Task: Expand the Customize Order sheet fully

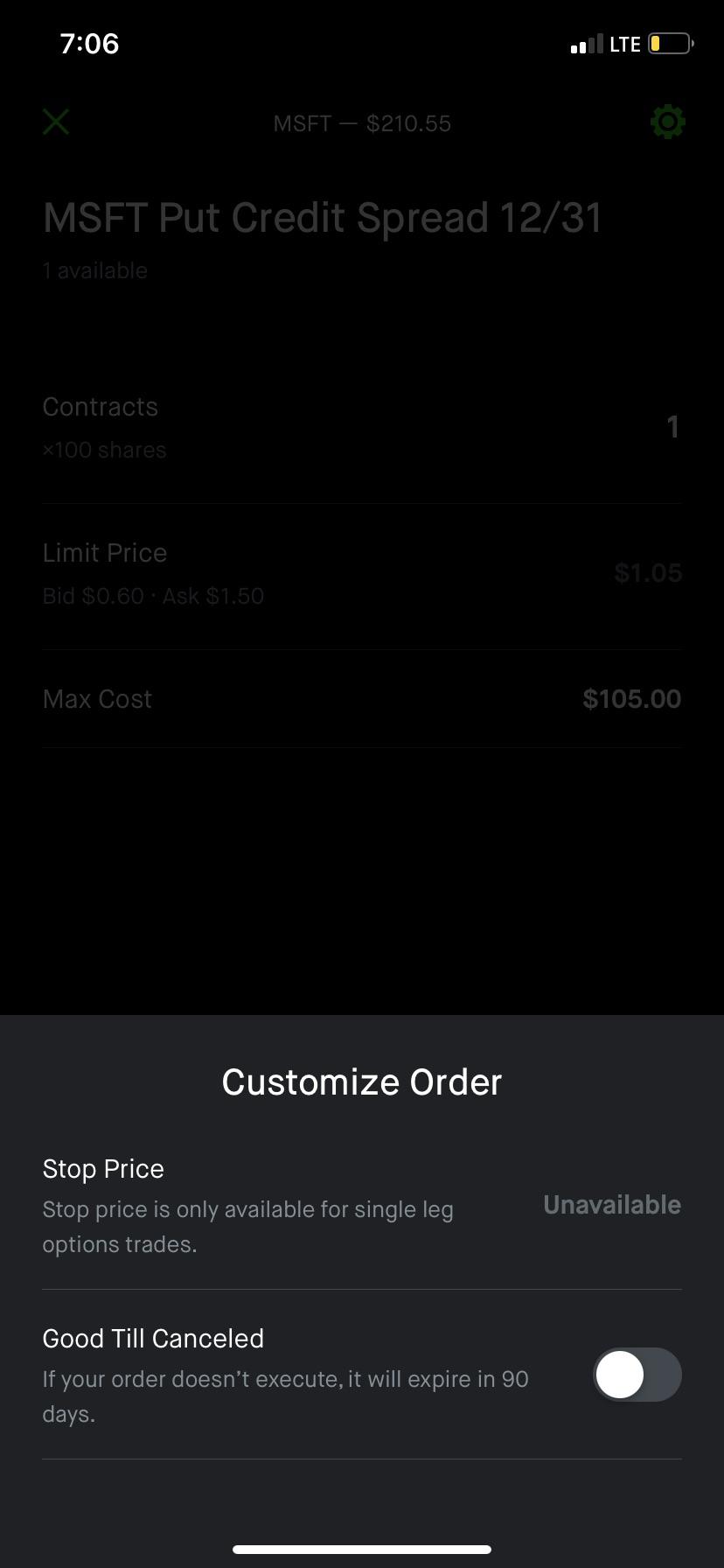Action: click(362, 1081)
